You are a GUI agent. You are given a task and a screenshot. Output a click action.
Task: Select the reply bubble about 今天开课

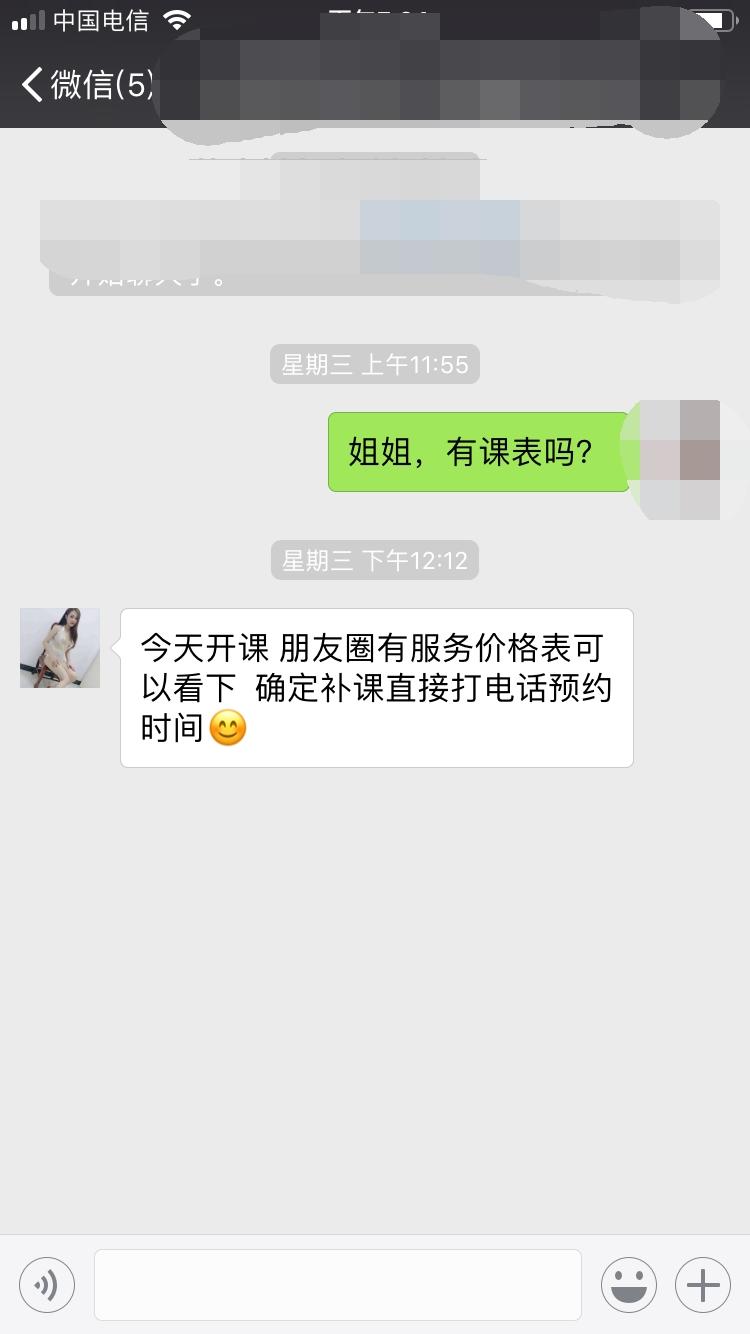375,687
